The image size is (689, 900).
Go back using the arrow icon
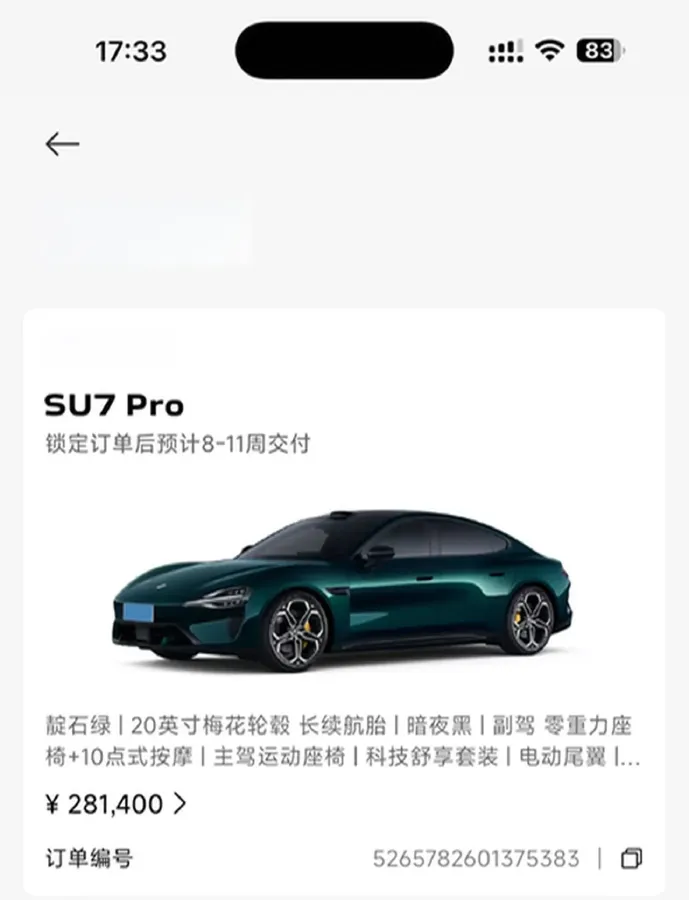pos(62,144)
